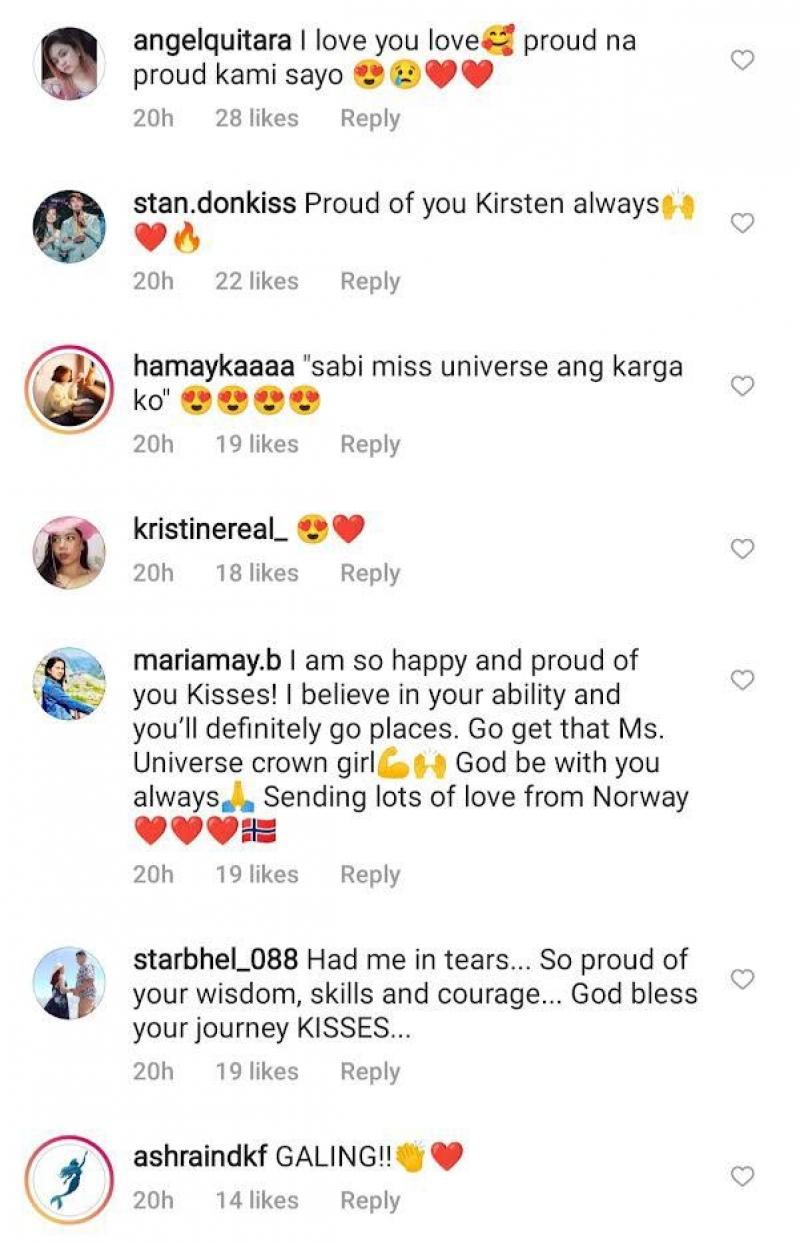Screen dimensions: 800x1243
Task: View hamaykaaaa's story from avatar
Action: click(69, 389)
